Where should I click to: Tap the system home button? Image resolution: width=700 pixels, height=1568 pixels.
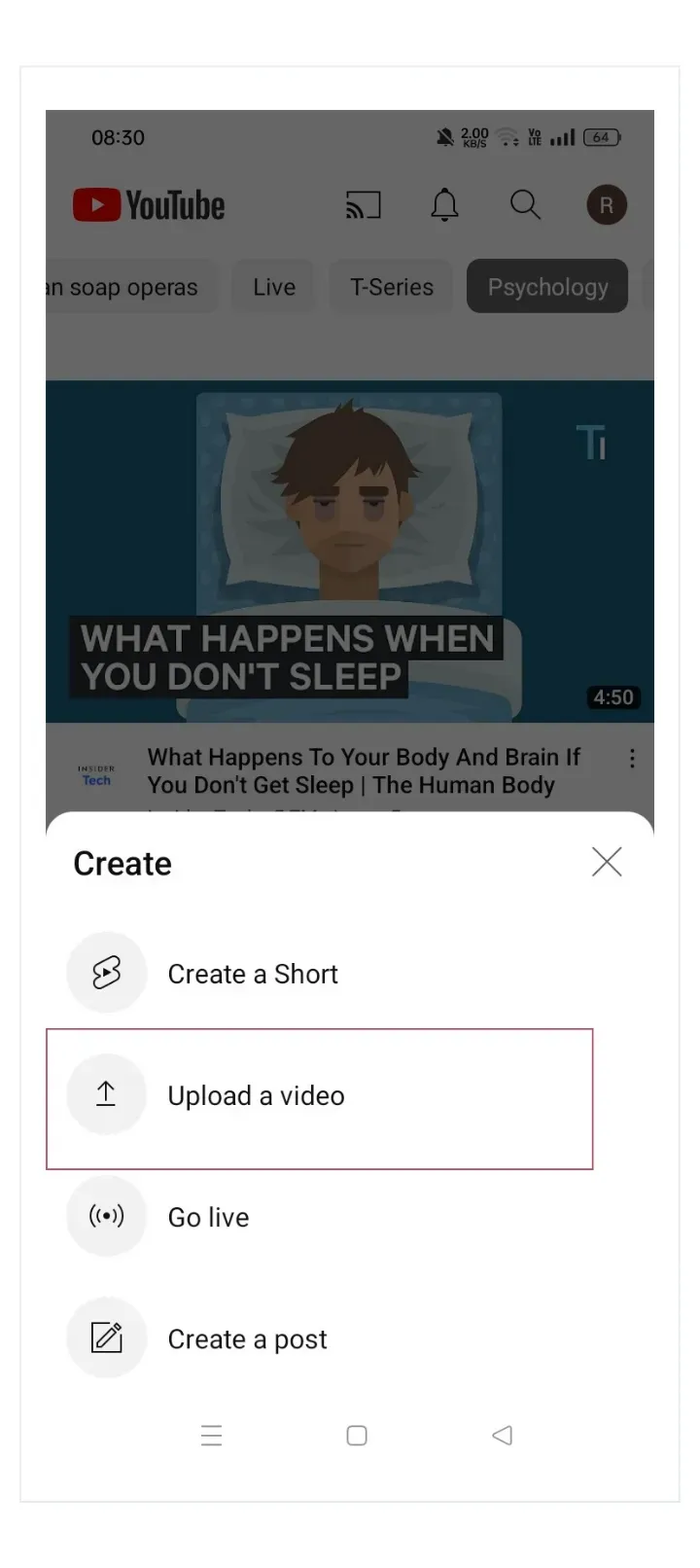click(x=357, y=1436)
